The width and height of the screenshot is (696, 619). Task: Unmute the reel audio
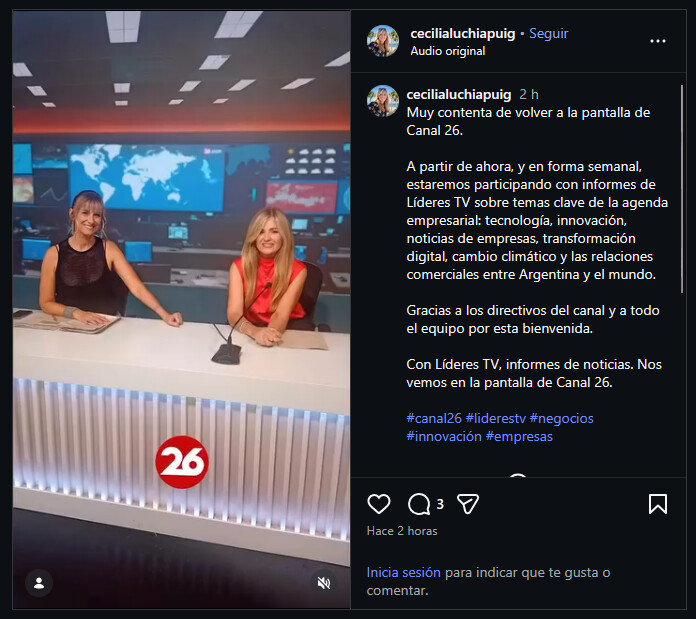click(x=324, y=583)
